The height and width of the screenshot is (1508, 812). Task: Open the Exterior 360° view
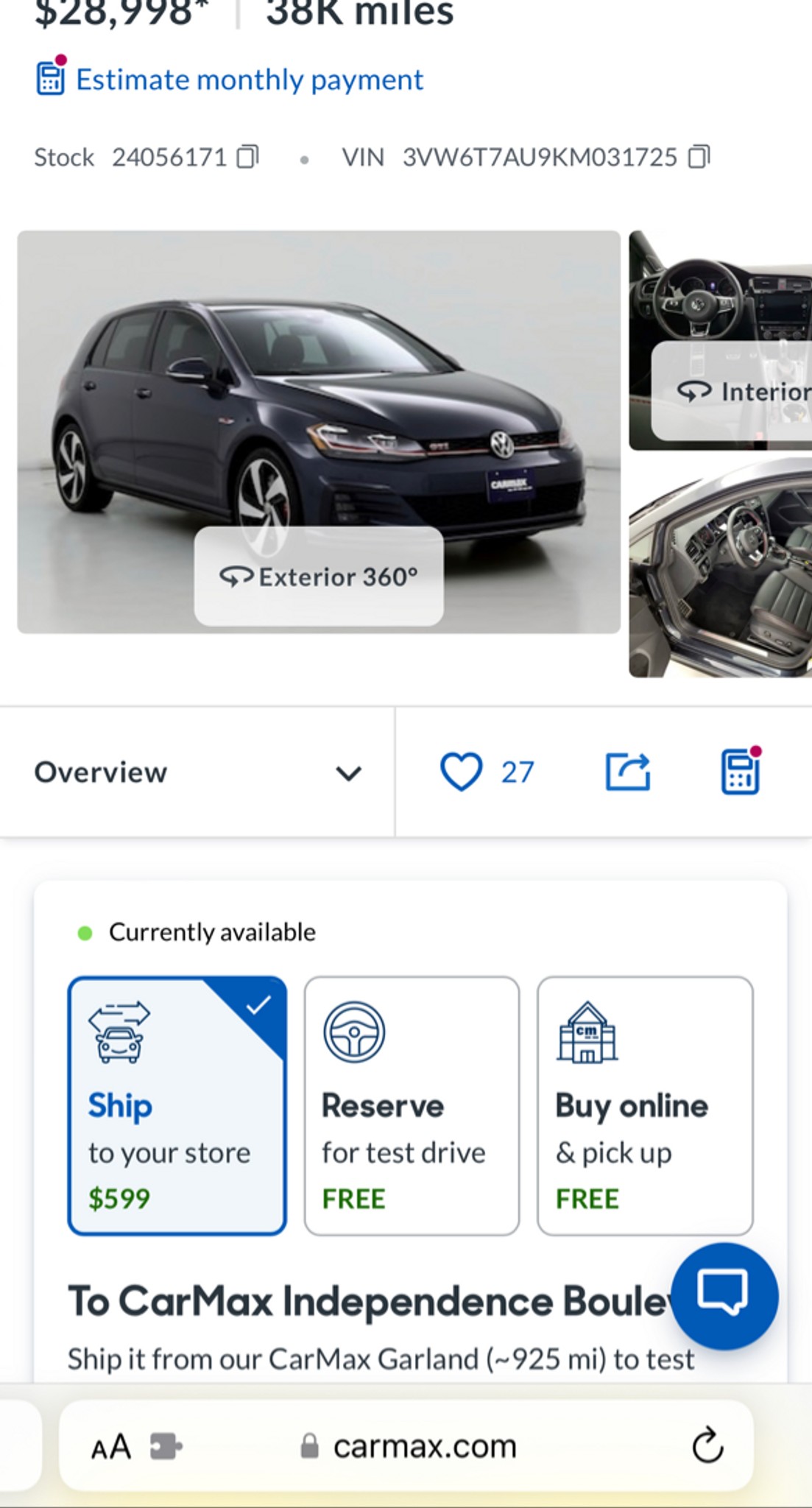(319, 576)
